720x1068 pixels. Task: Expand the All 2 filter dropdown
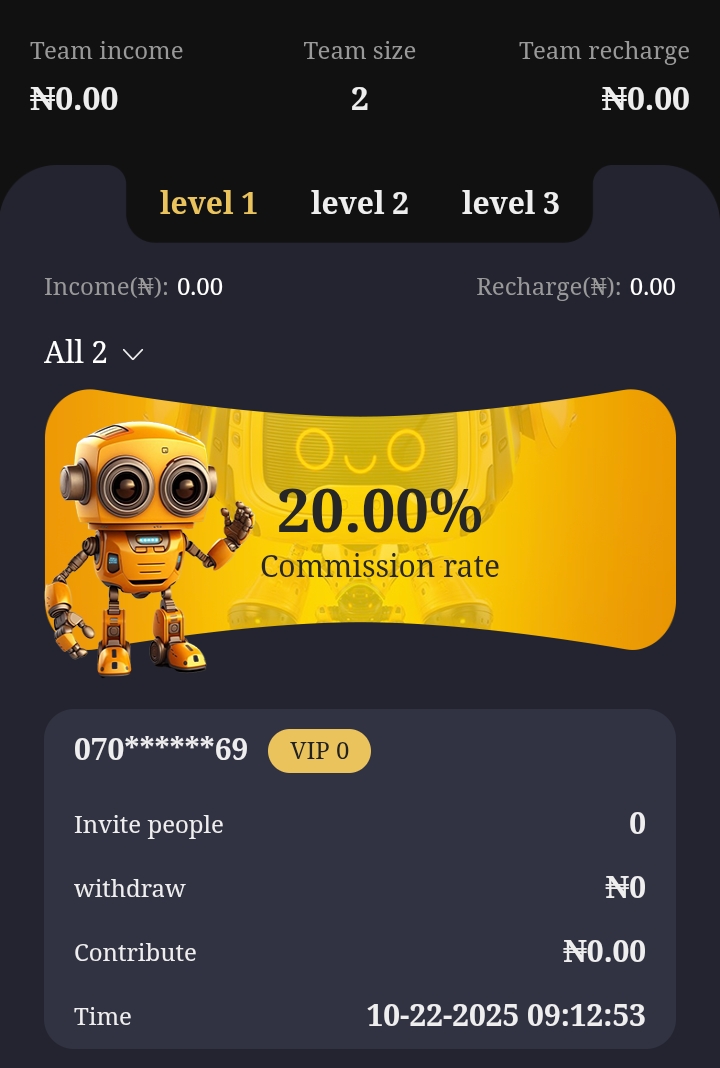(94, 353)
